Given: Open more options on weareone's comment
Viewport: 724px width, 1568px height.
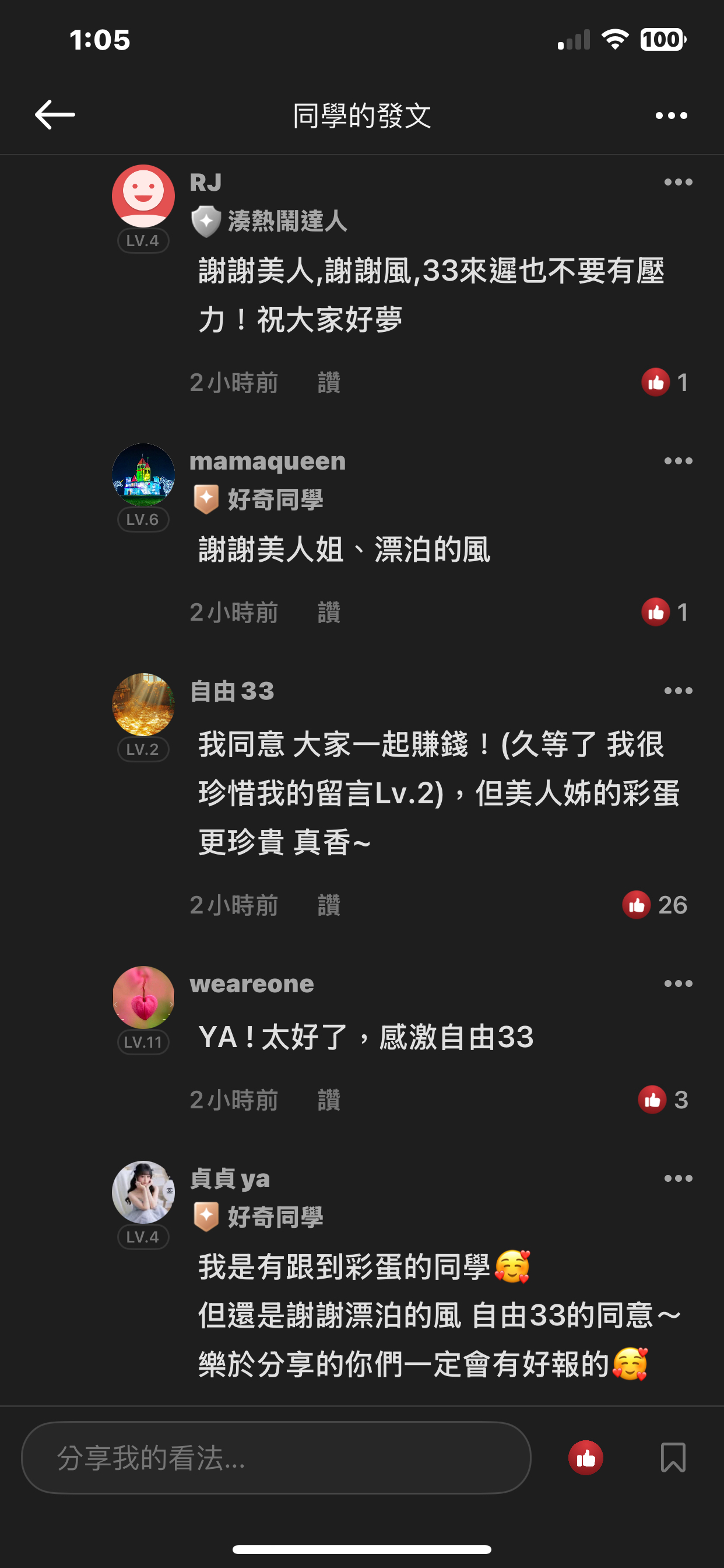Looking at the screenshot, I should pyautogui.click(x=678, y=983).
